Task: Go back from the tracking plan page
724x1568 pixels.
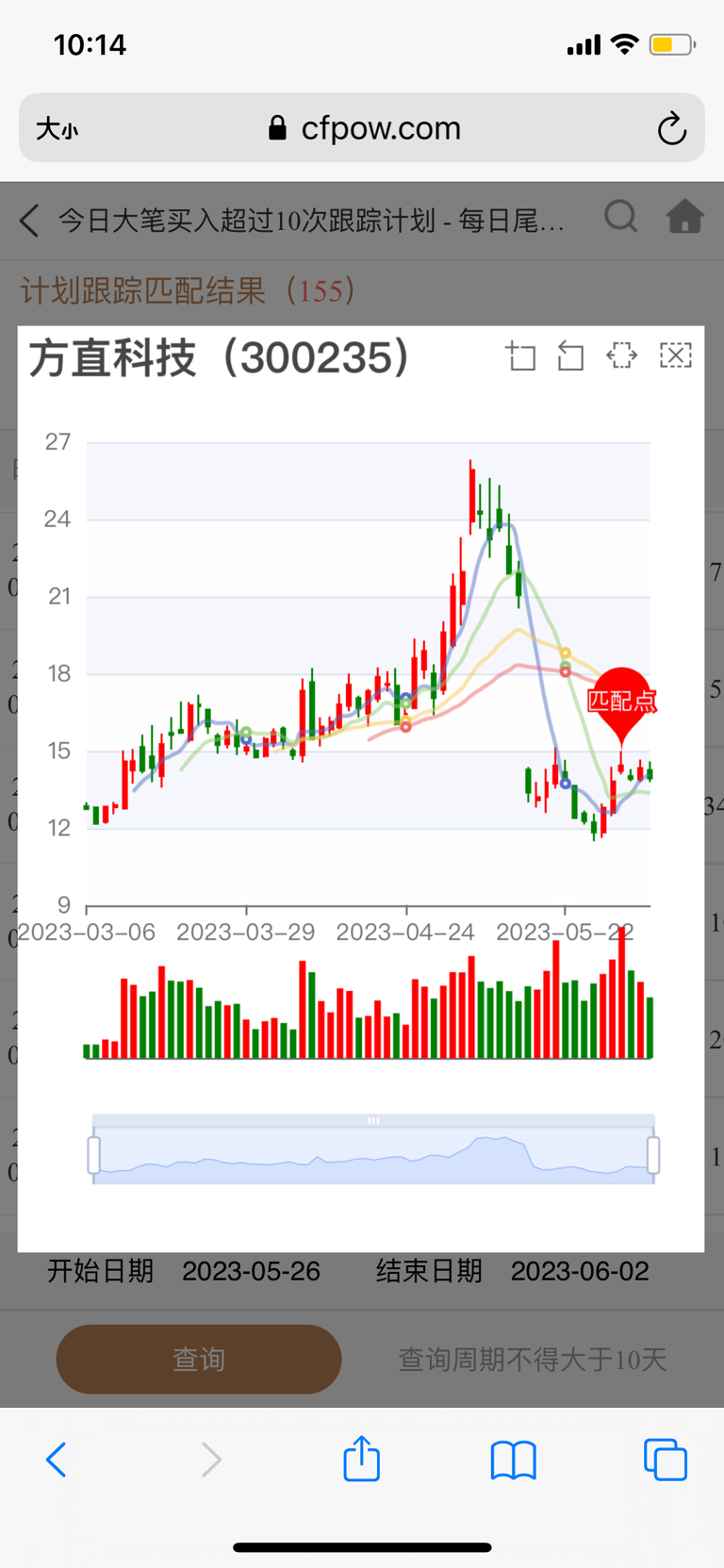Action: click(x=30, y=221)
